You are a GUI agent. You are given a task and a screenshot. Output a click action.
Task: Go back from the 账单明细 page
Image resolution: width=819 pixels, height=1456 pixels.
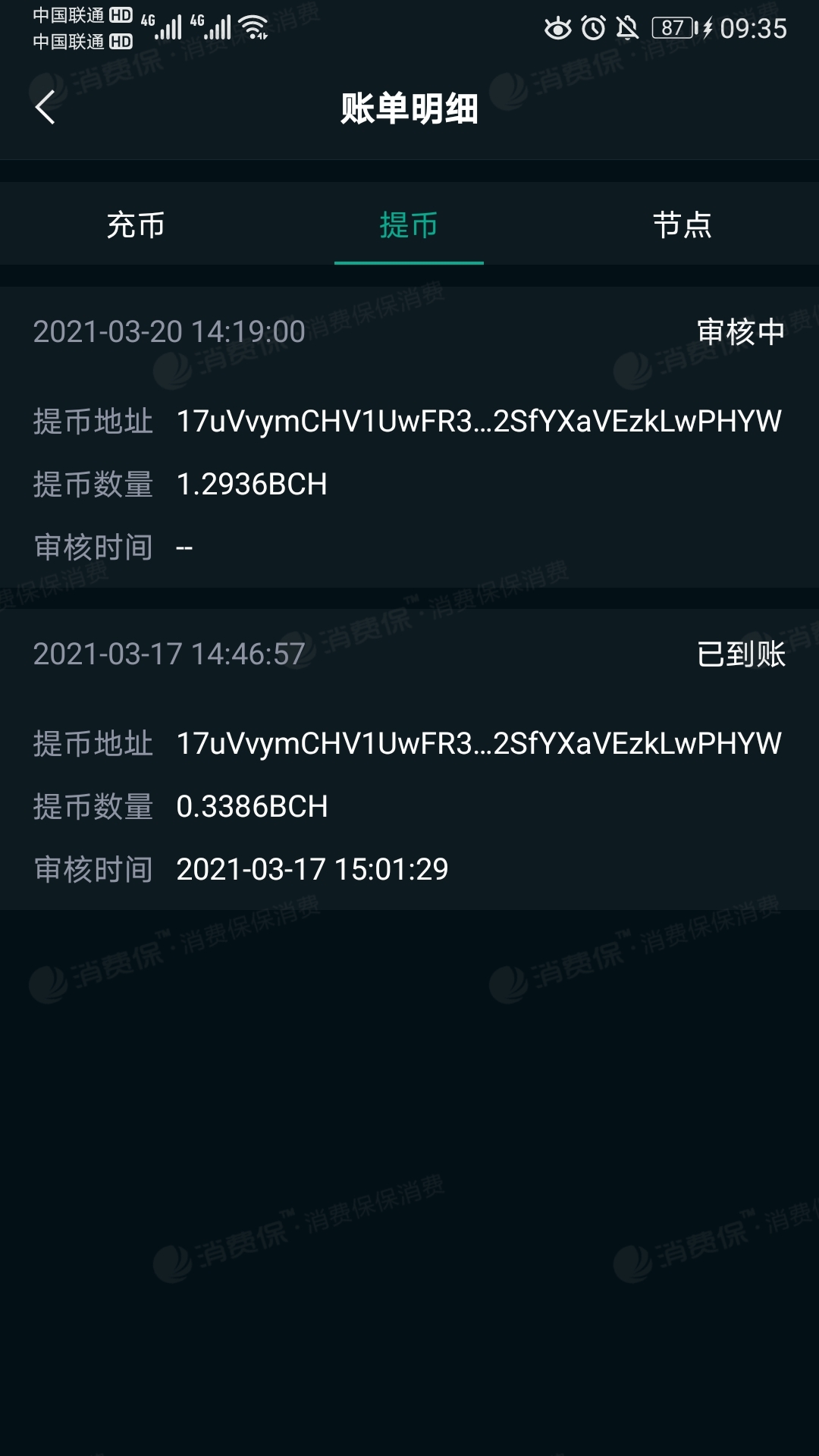45,107
